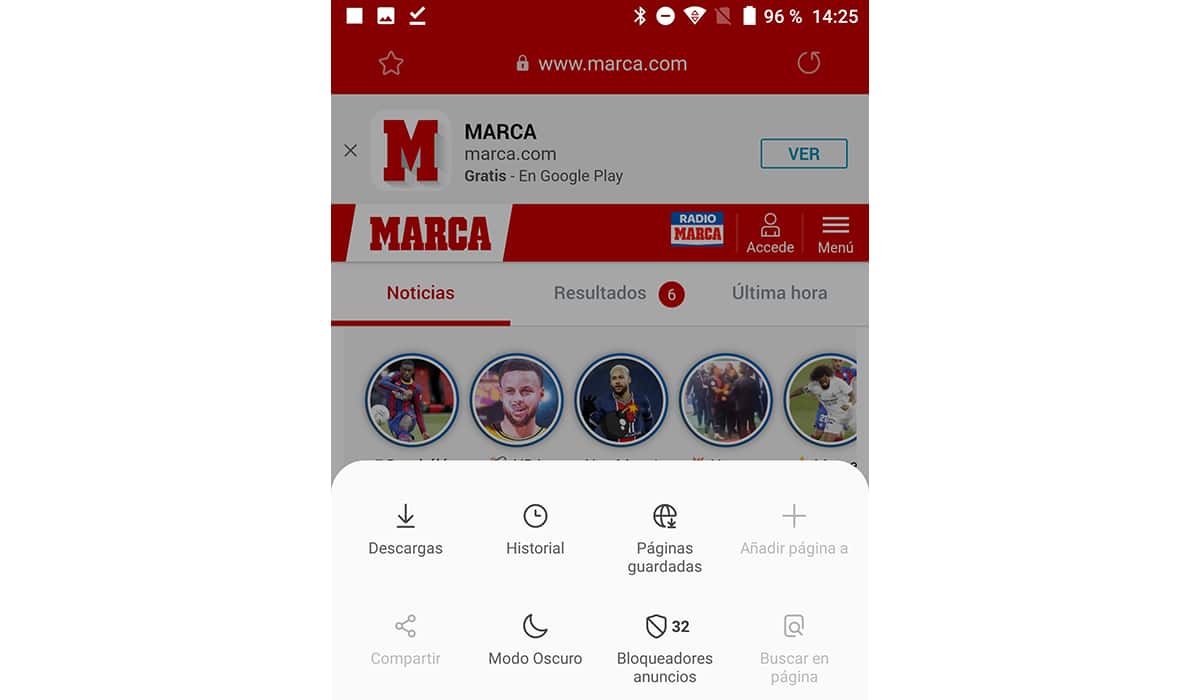Open Radio MARCA
Viewport: 1200px width, 700px height.
697,229
